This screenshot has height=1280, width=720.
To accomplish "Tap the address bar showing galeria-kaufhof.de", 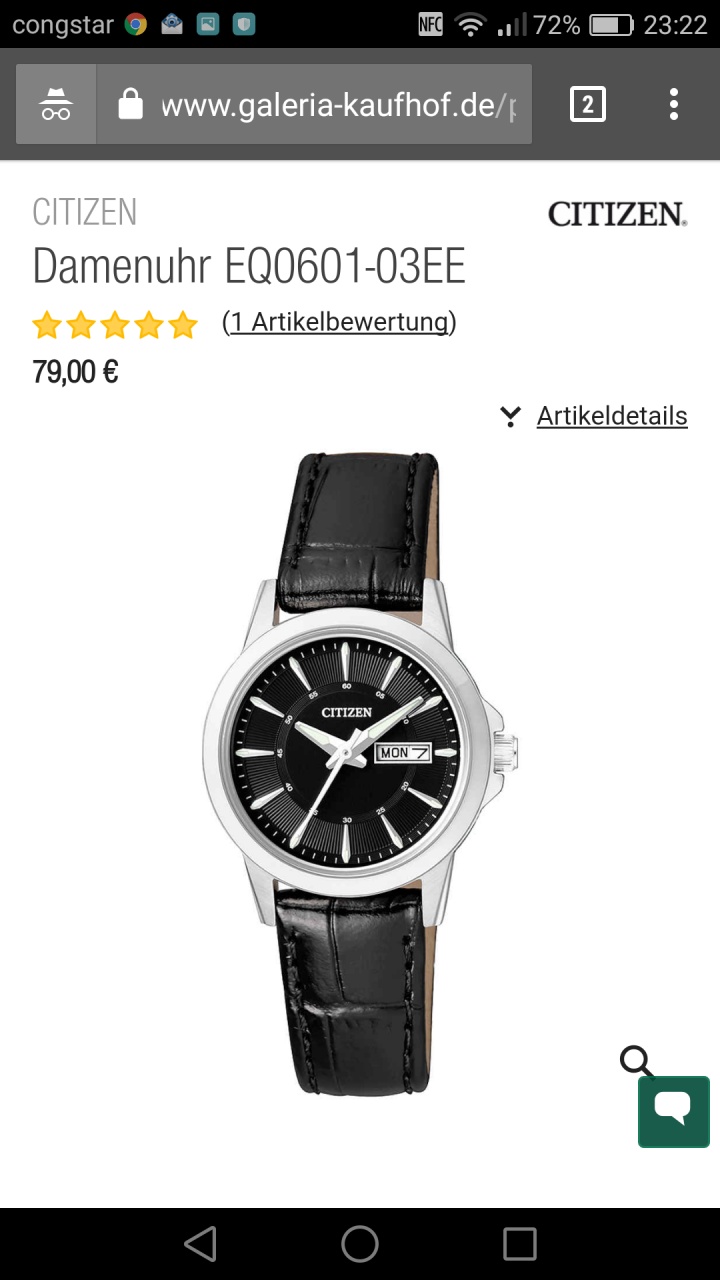I will point(340,105).
